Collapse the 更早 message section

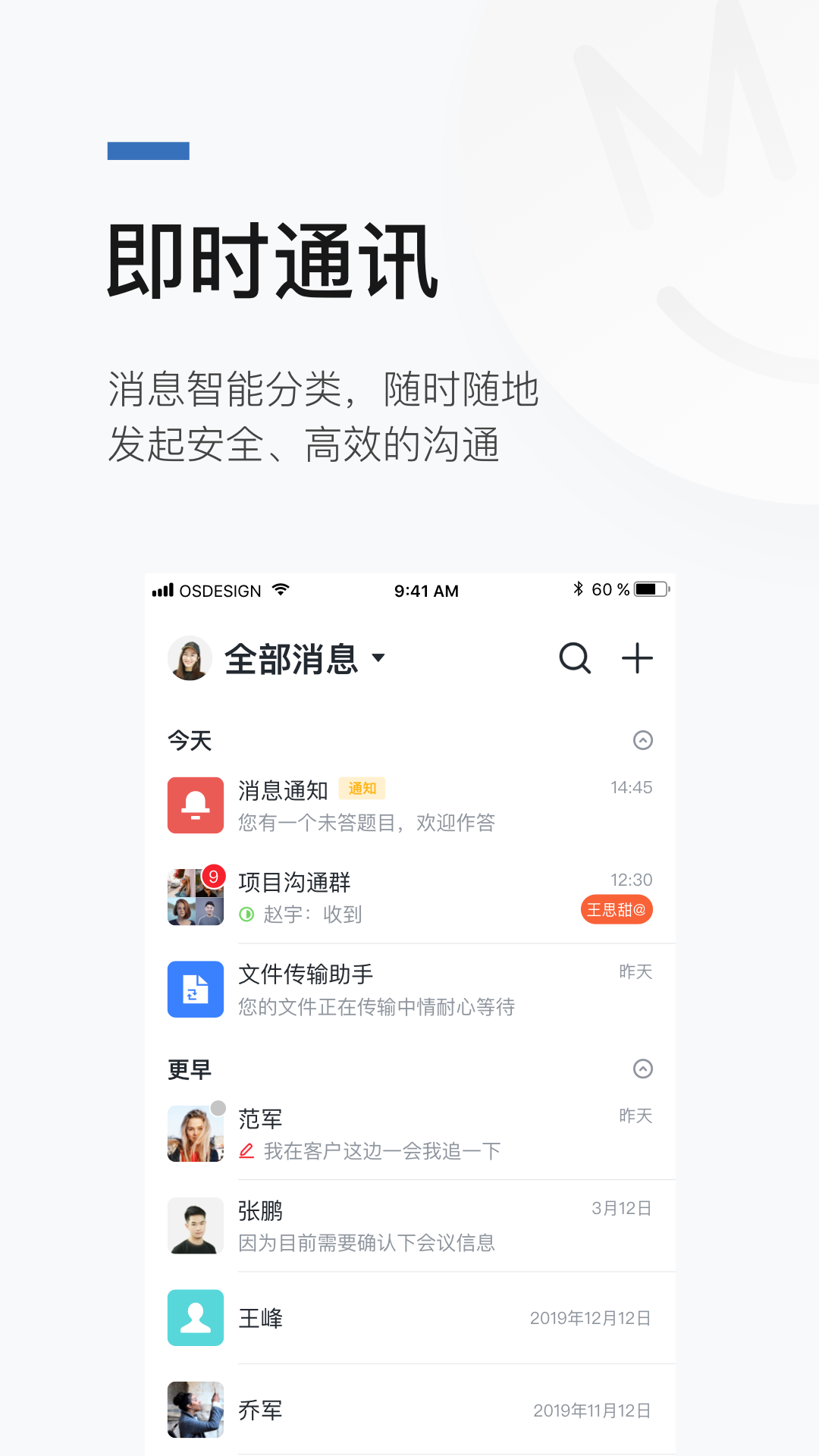coord(643,1069)
